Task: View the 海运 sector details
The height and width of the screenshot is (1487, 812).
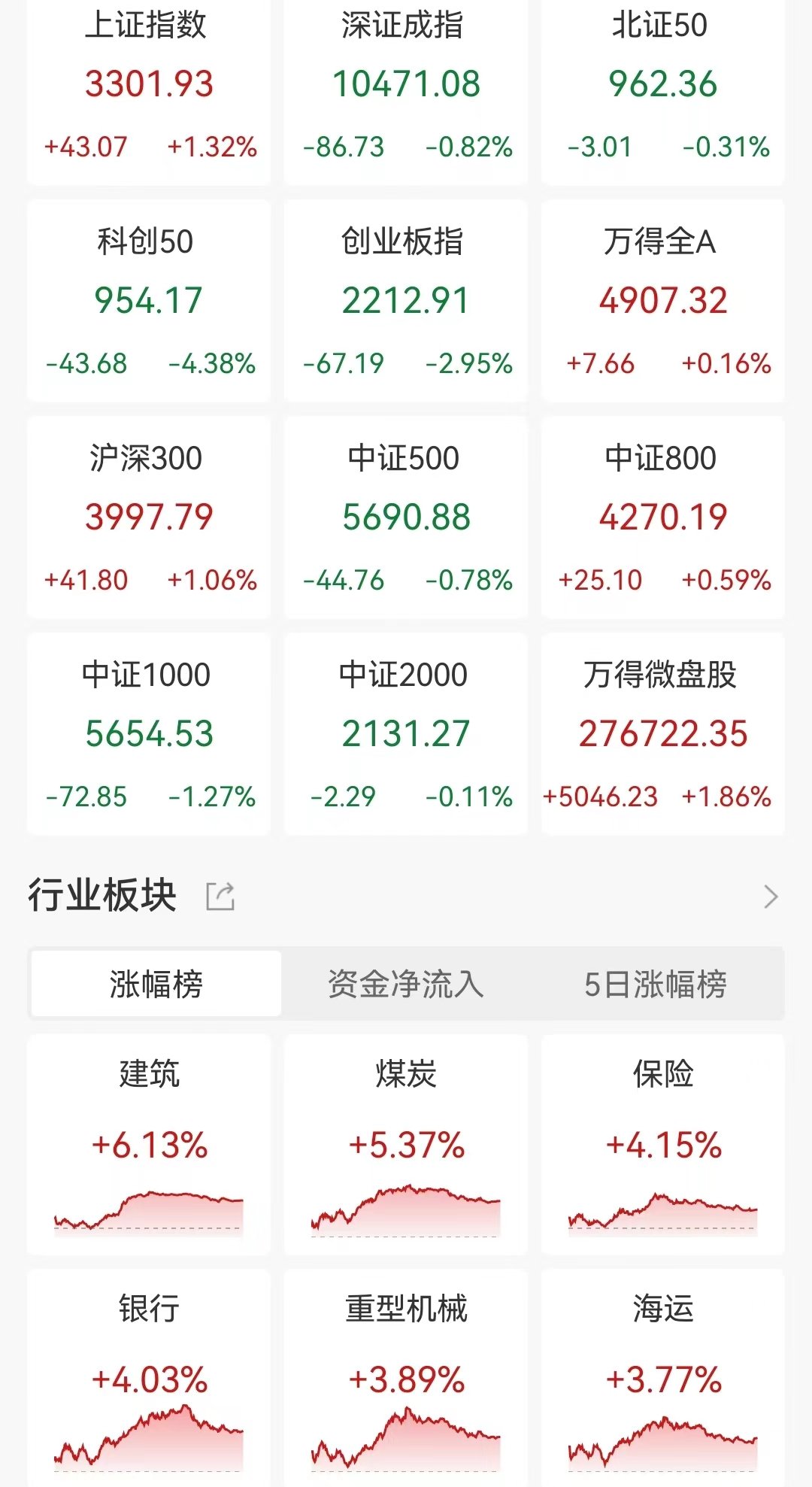Action: tap(663, 1378)
